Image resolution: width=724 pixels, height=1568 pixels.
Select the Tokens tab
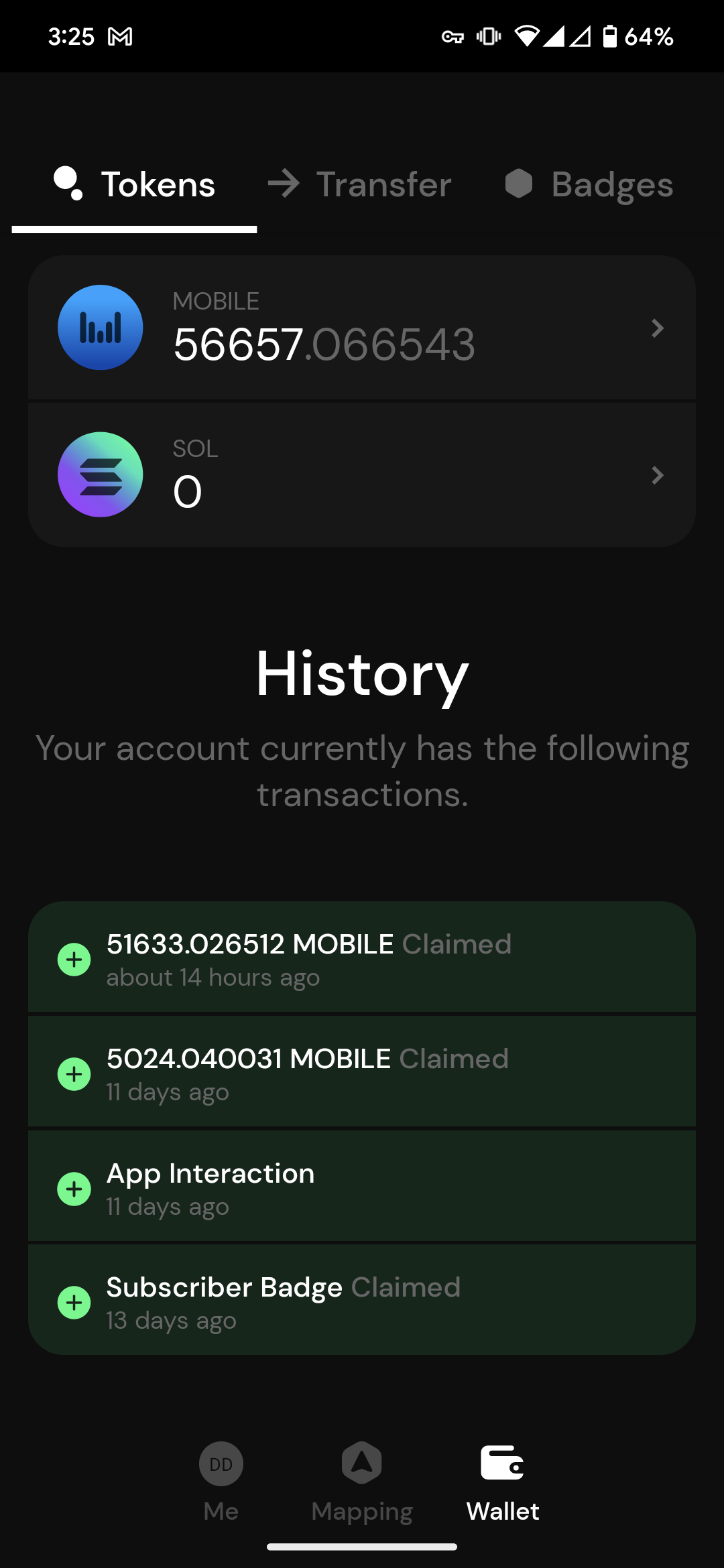pyautogui.click(x=135, y=184)
